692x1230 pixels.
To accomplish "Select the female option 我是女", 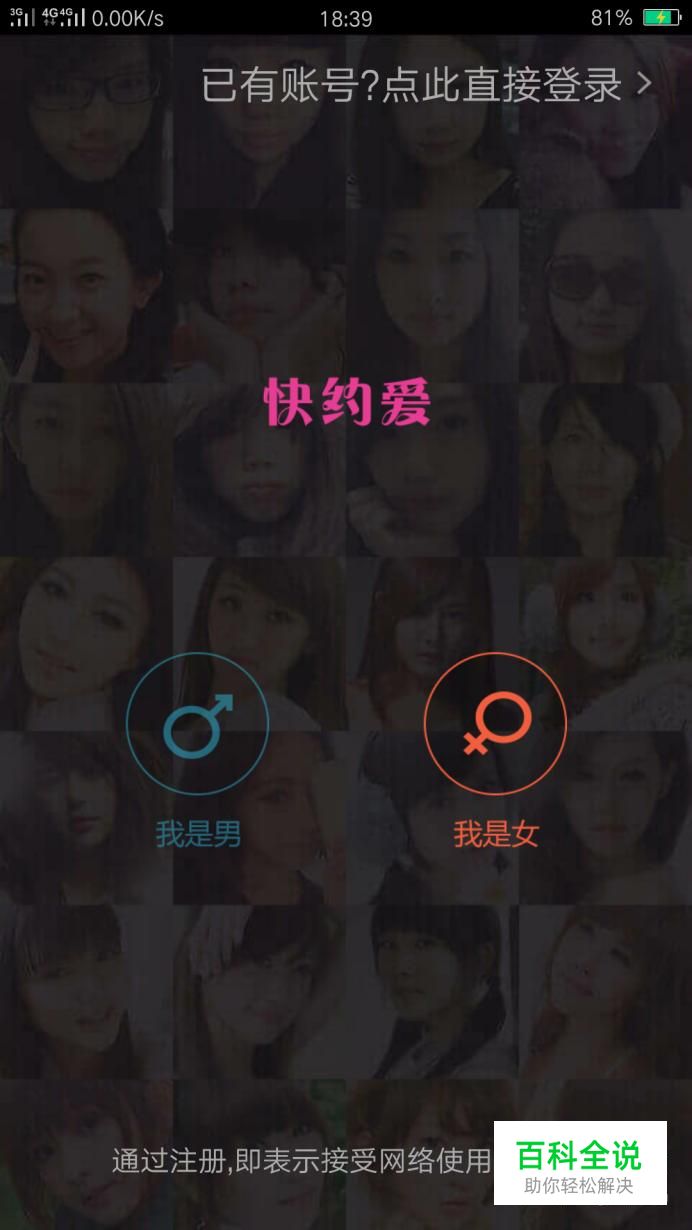I will (x=495, y=724).
